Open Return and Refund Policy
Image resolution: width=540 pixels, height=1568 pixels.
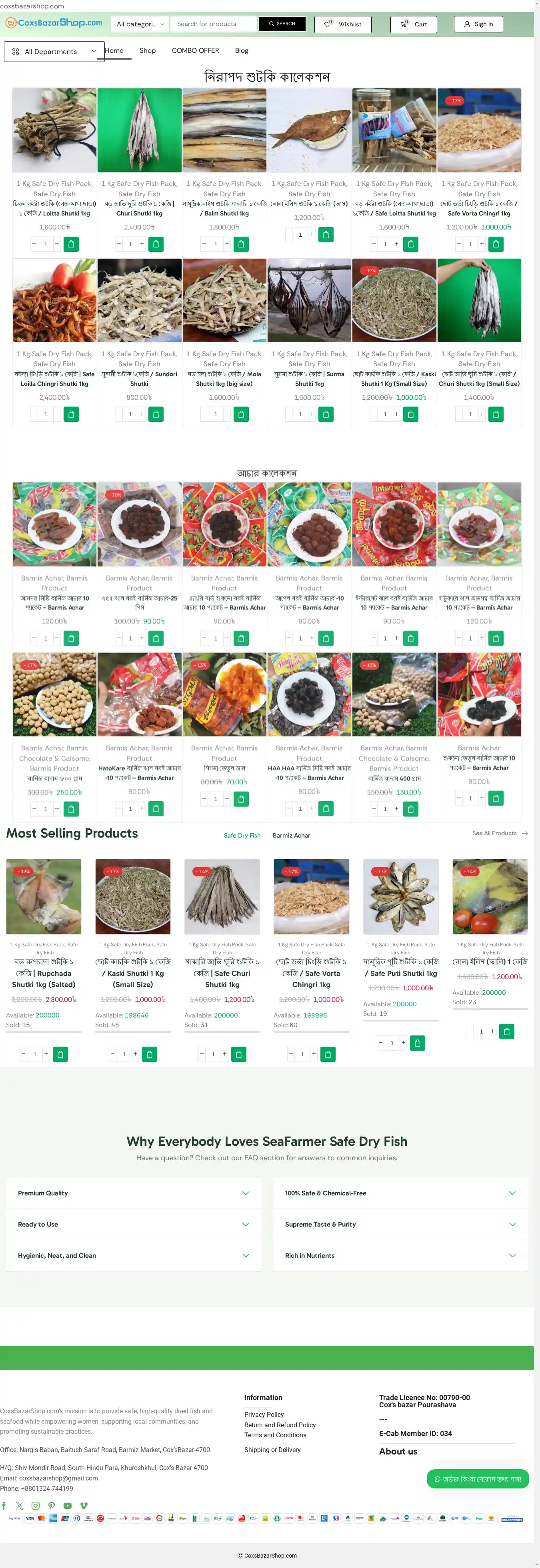(280, 1424)
